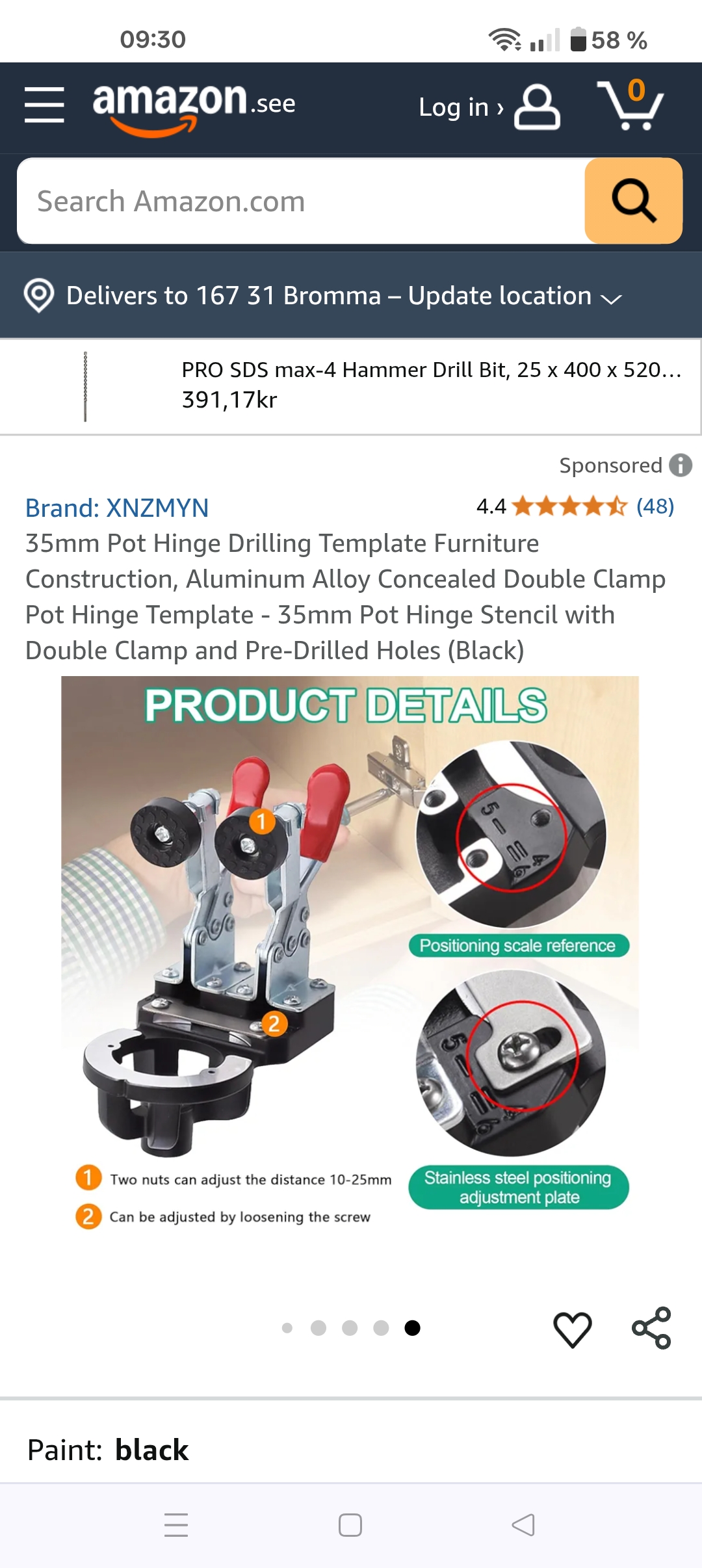Jump to first image page dot

(287, 1328)
